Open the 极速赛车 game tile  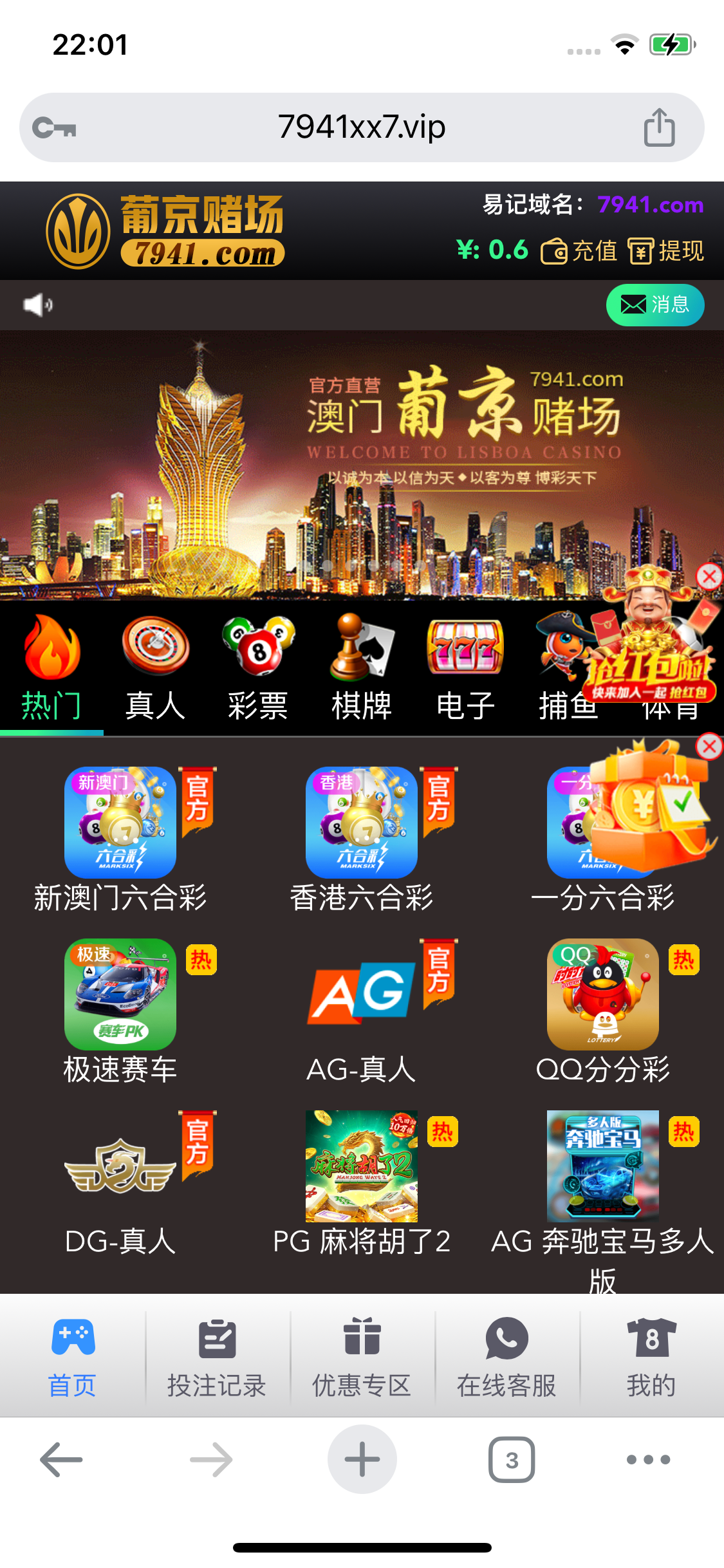(x=120, y=1009)
